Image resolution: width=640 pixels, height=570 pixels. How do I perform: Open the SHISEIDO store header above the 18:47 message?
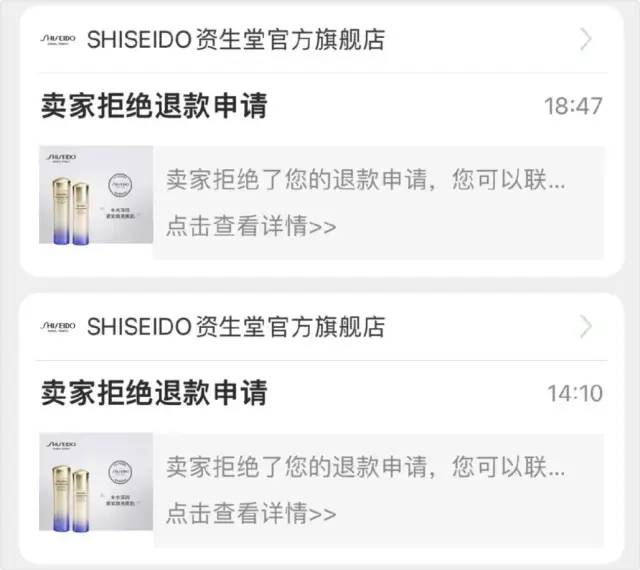[x=236, y=40]
